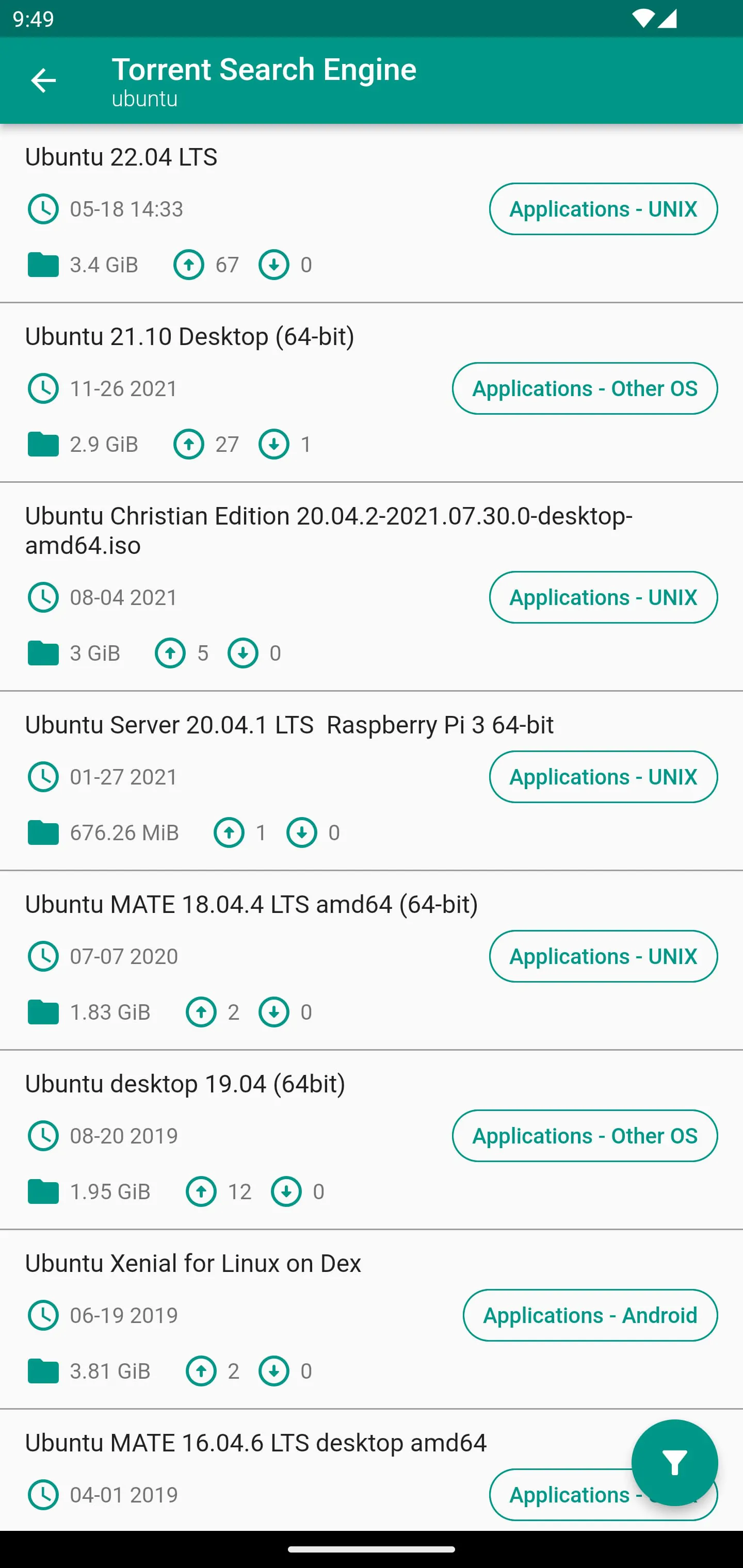Image resolution: width=743 pixels, height=1568 pixels.
Task: Tap the ubuntu search subtitle in title bar
Action: click(x=144, y=99)
